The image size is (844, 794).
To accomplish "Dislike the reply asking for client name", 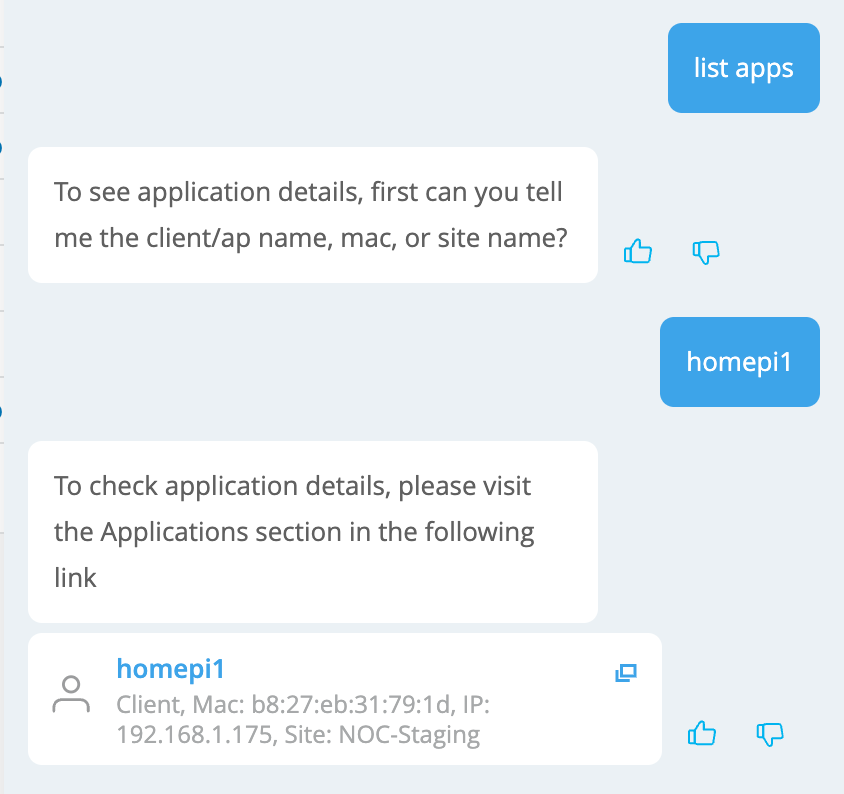I will tap(706, 252).
